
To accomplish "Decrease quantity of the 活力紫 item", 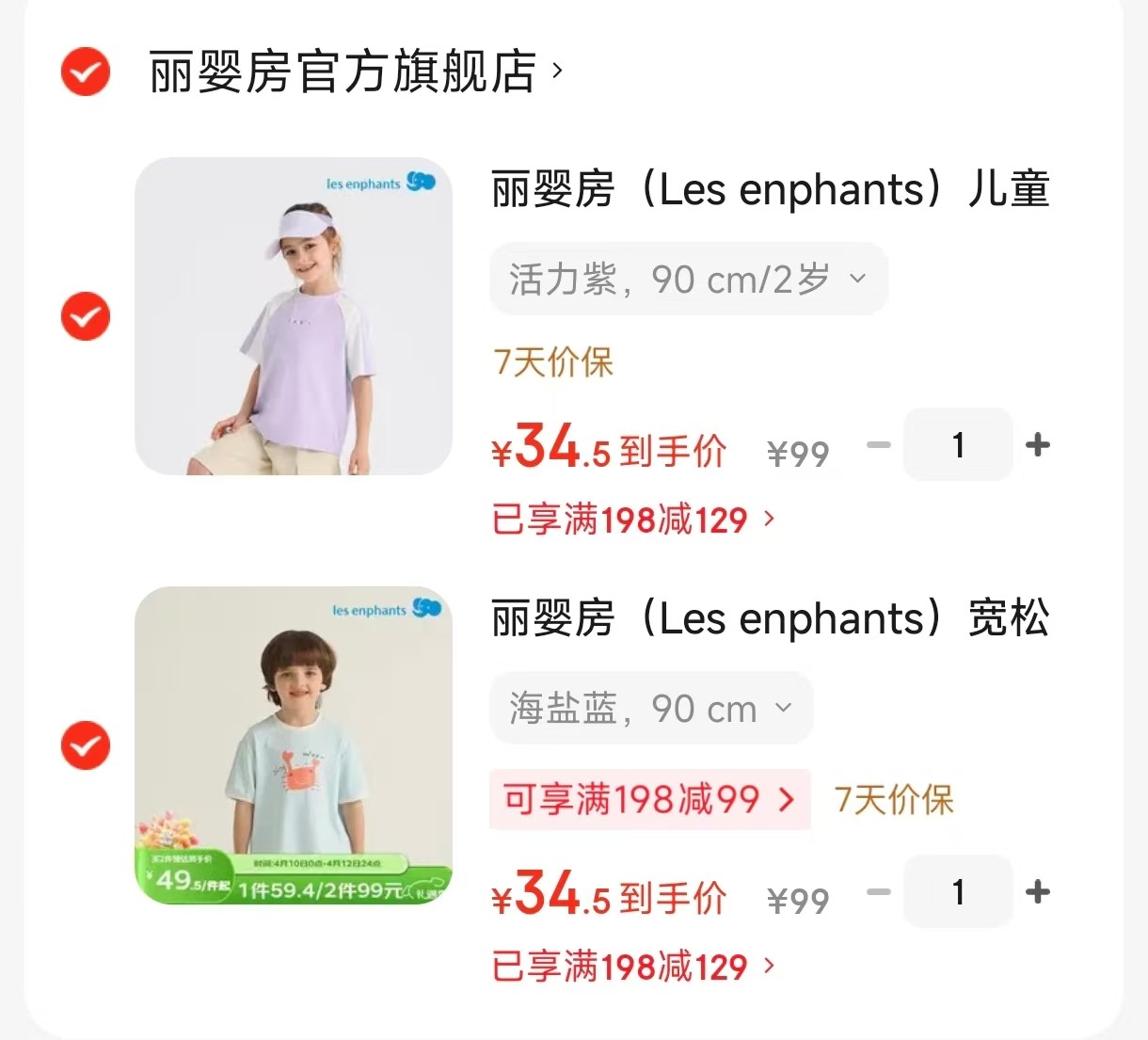I will pyautogui.click(x=878, y=445).
